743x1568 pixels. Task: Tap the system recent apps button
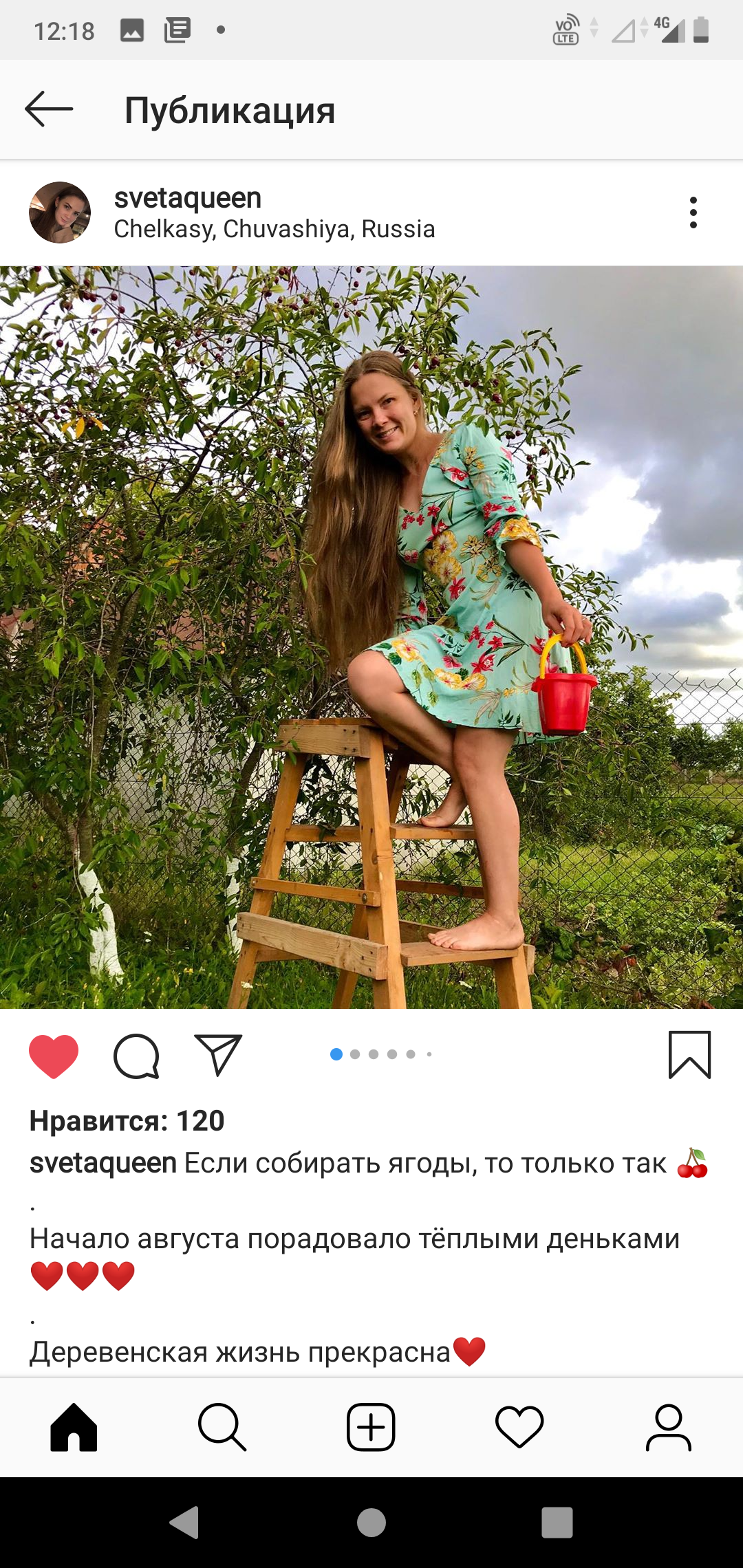pyautogui.click(x=557, y=1522)
